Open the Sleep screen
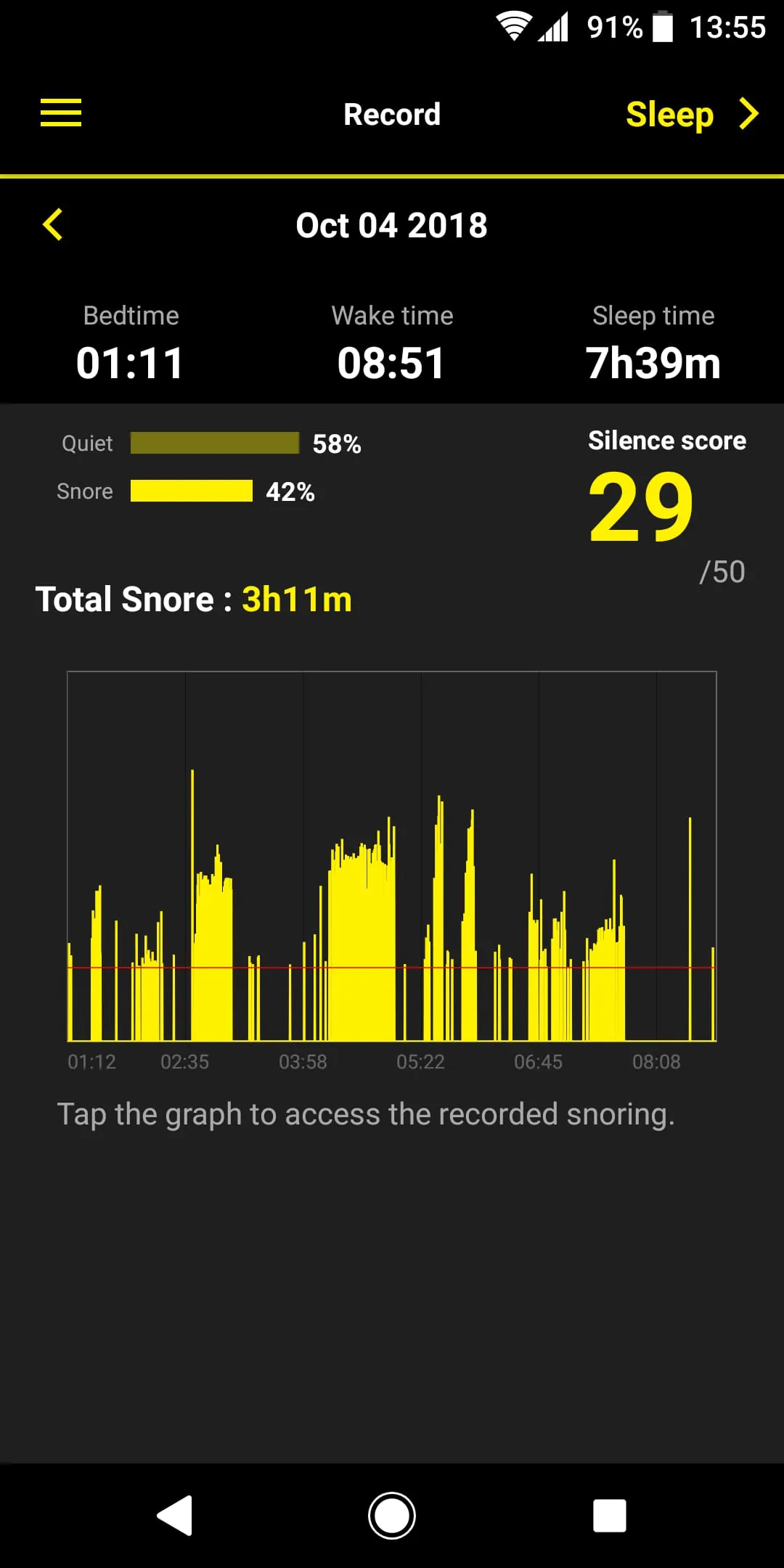 670,113
